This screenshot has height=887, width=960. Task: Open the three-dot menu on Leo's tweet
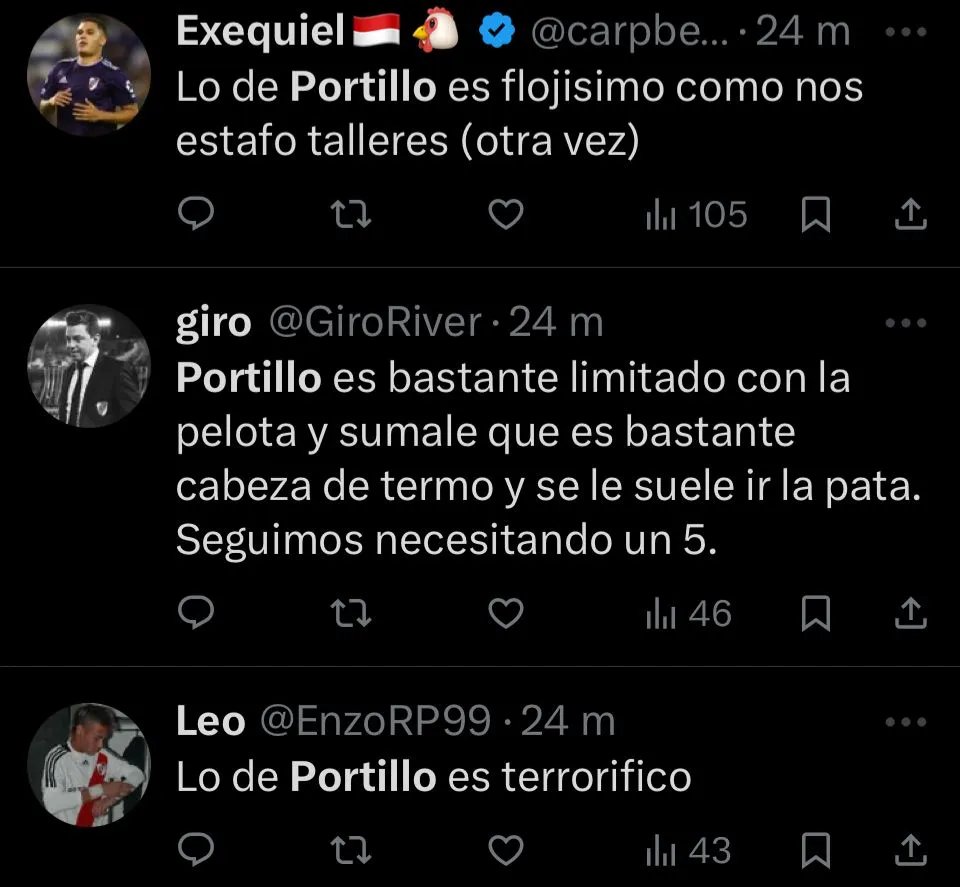point(907,721)
